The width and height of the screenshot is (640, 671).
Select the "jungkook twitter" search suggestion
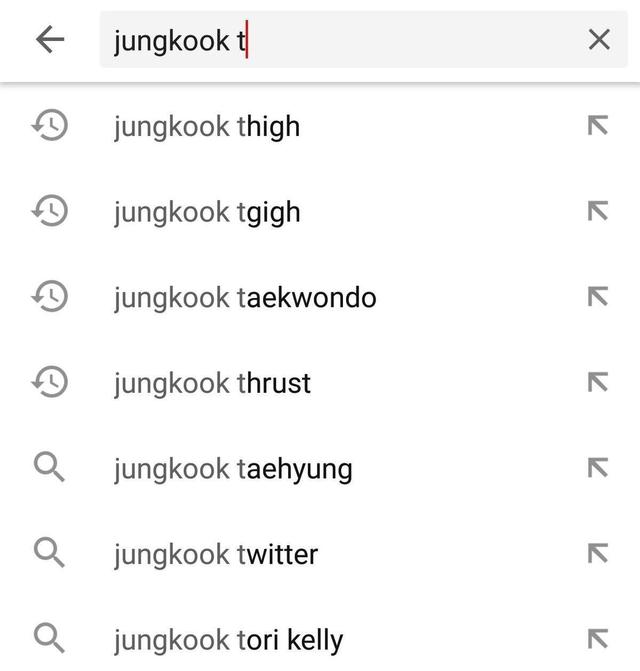[x=216, y=553]
